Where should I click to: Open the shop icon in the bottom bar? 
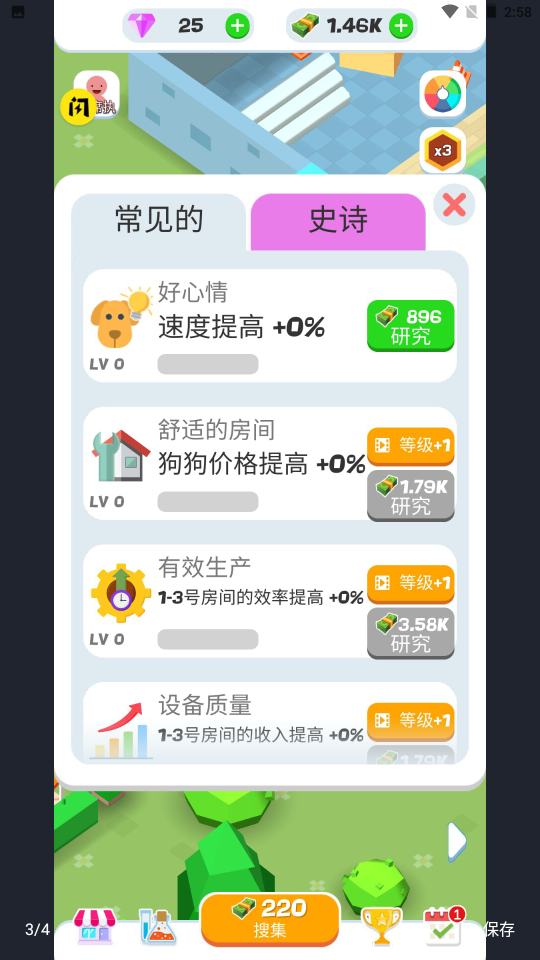[x=95, y=926]
